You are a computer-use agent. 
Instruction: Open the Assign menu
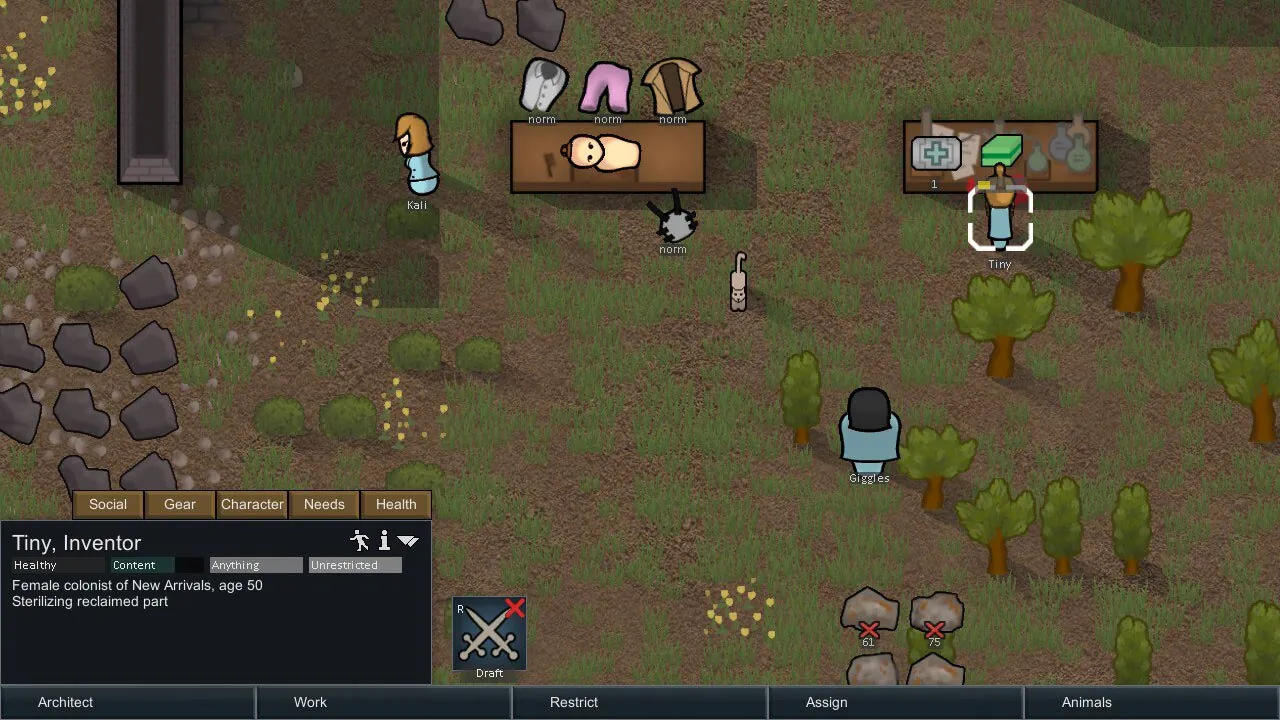click(827, 702)
